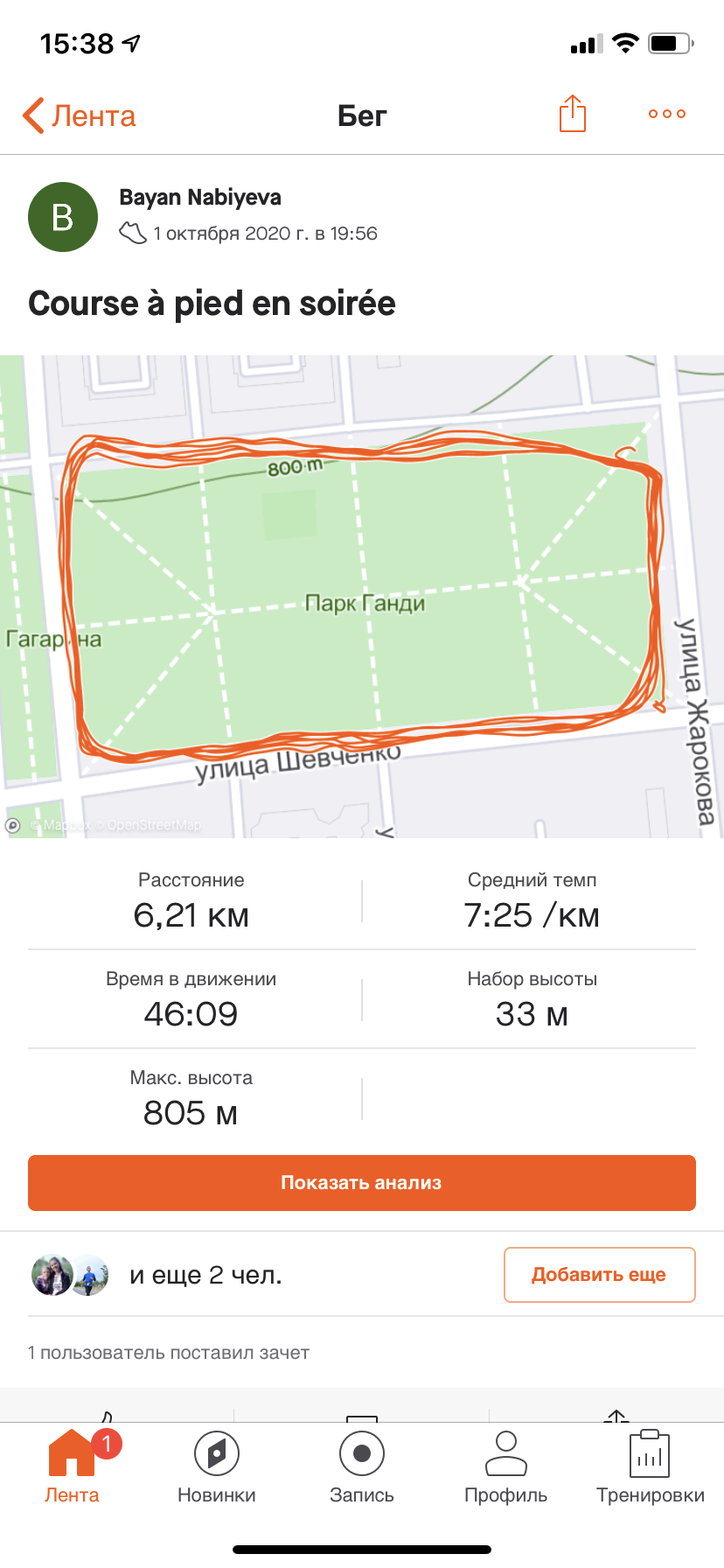
Task: Share this run activity
Action: click(x=572, y=114)
